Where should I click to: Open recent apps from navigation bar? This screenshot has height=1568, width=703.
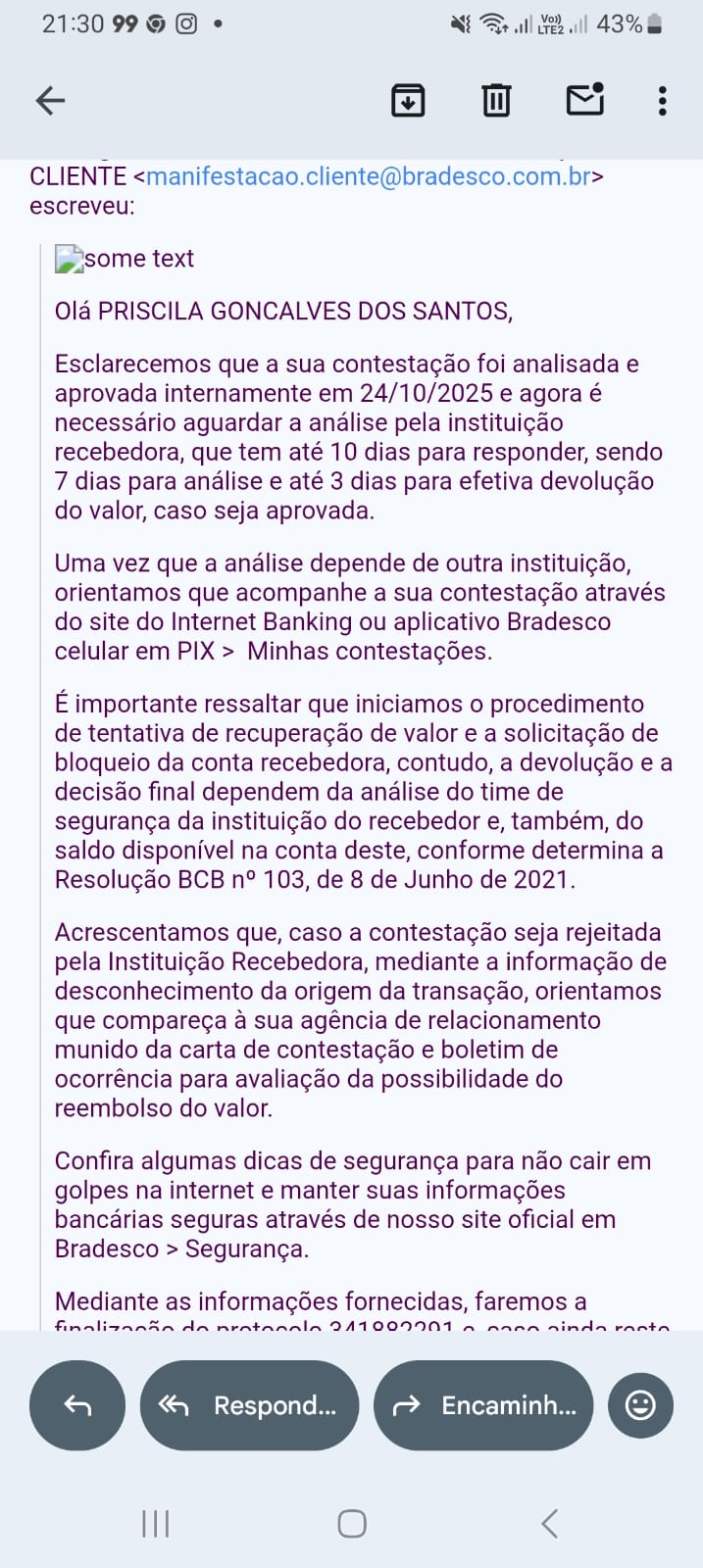156,1523
